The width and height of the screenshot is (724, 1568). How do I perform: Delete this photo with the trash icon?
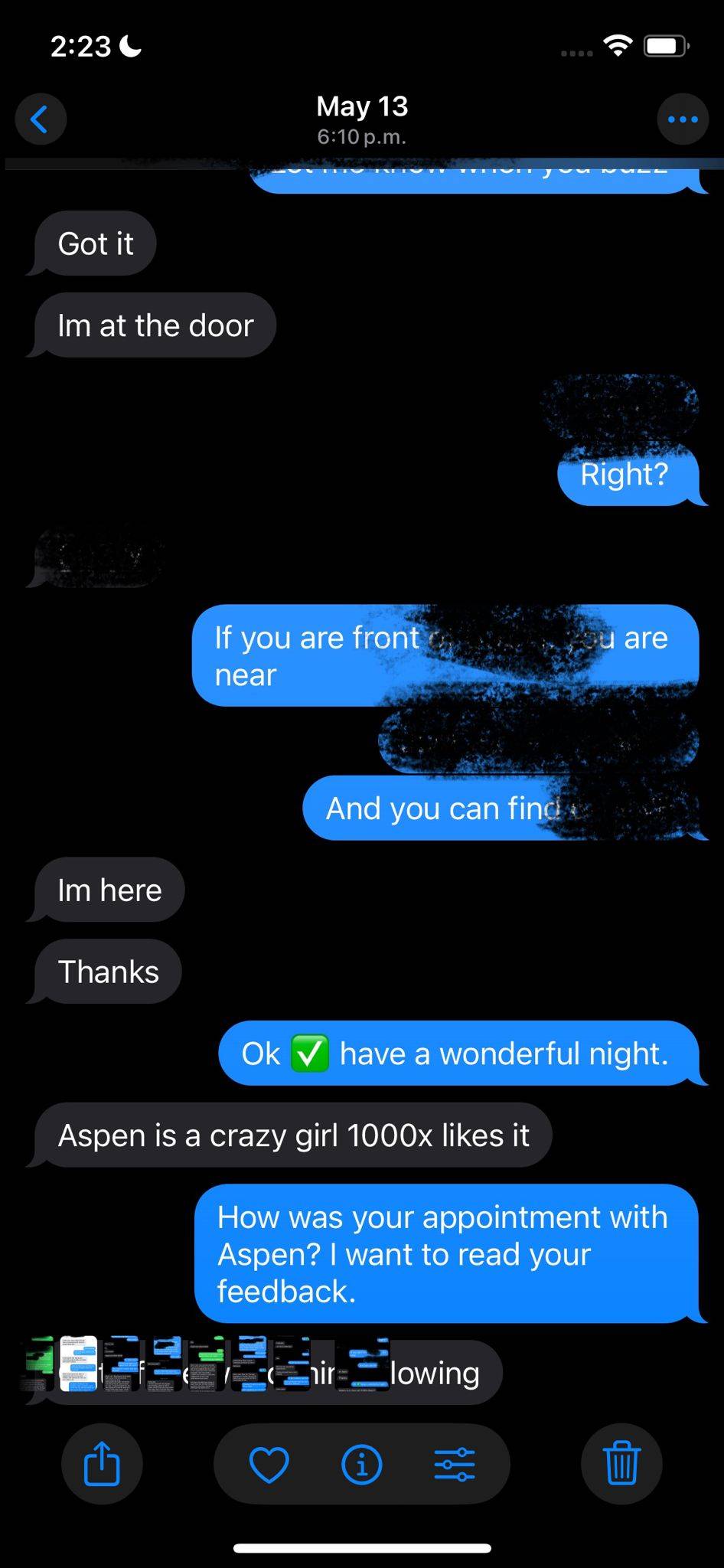pos(621,1464)
